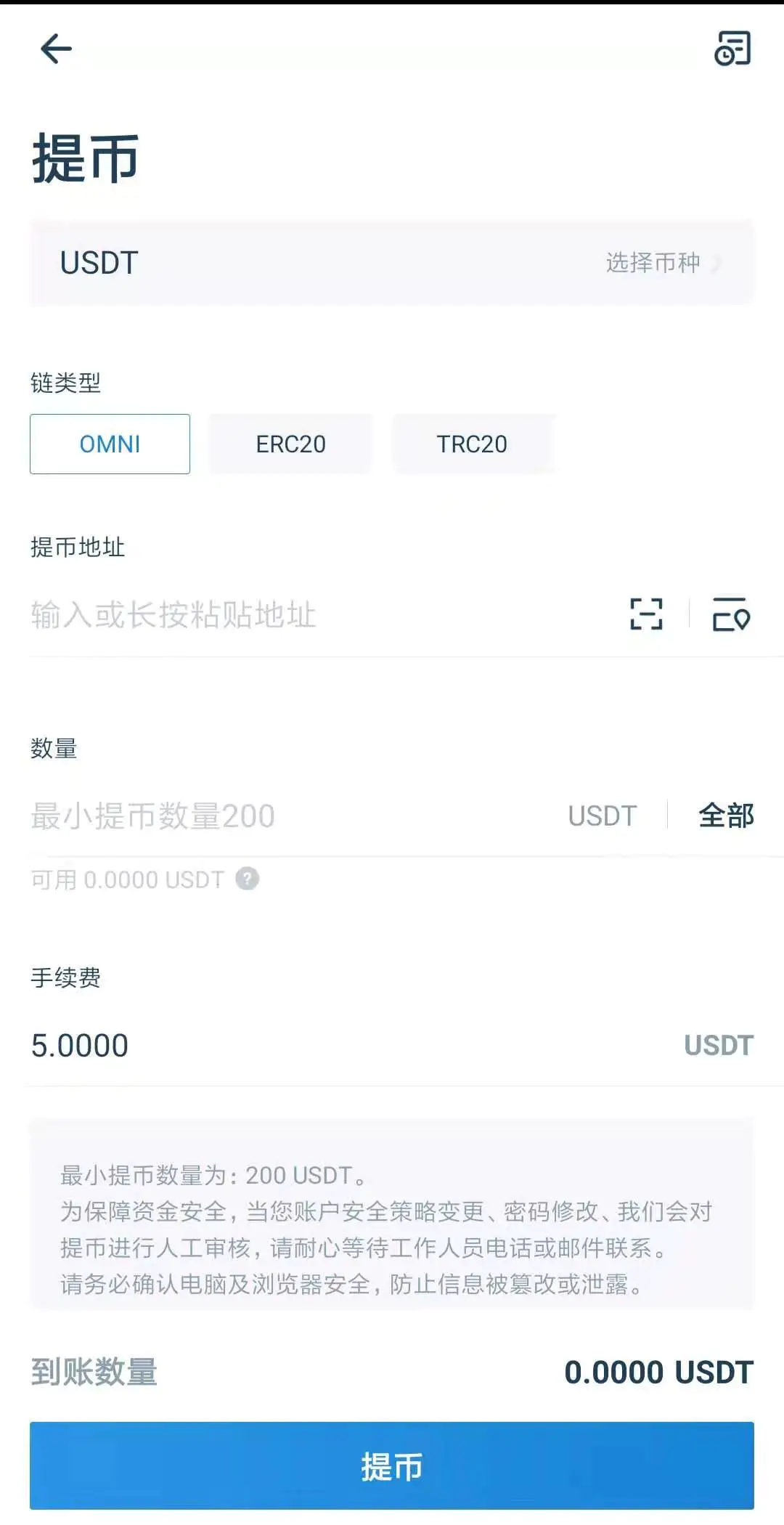
Task: Switch to the TRC20 network tab
Action: click(473, 444)
